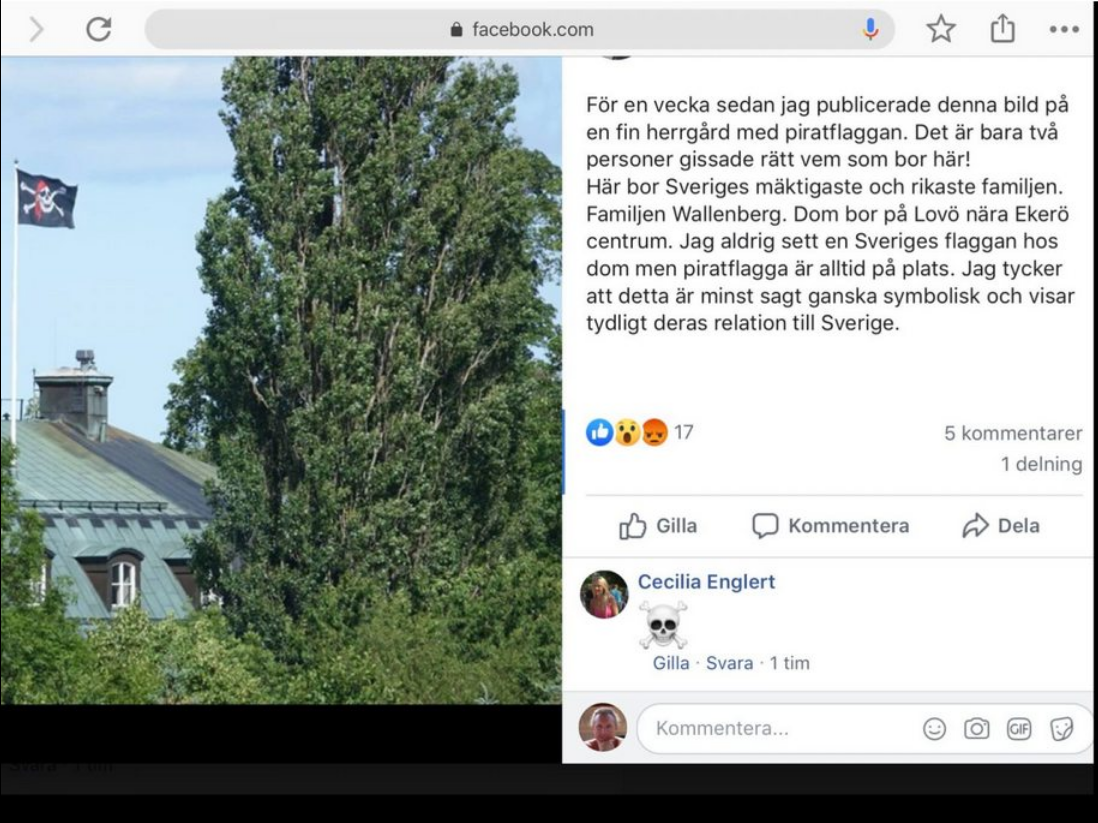Open Cecilia Englert's profile

pos(706,582)
